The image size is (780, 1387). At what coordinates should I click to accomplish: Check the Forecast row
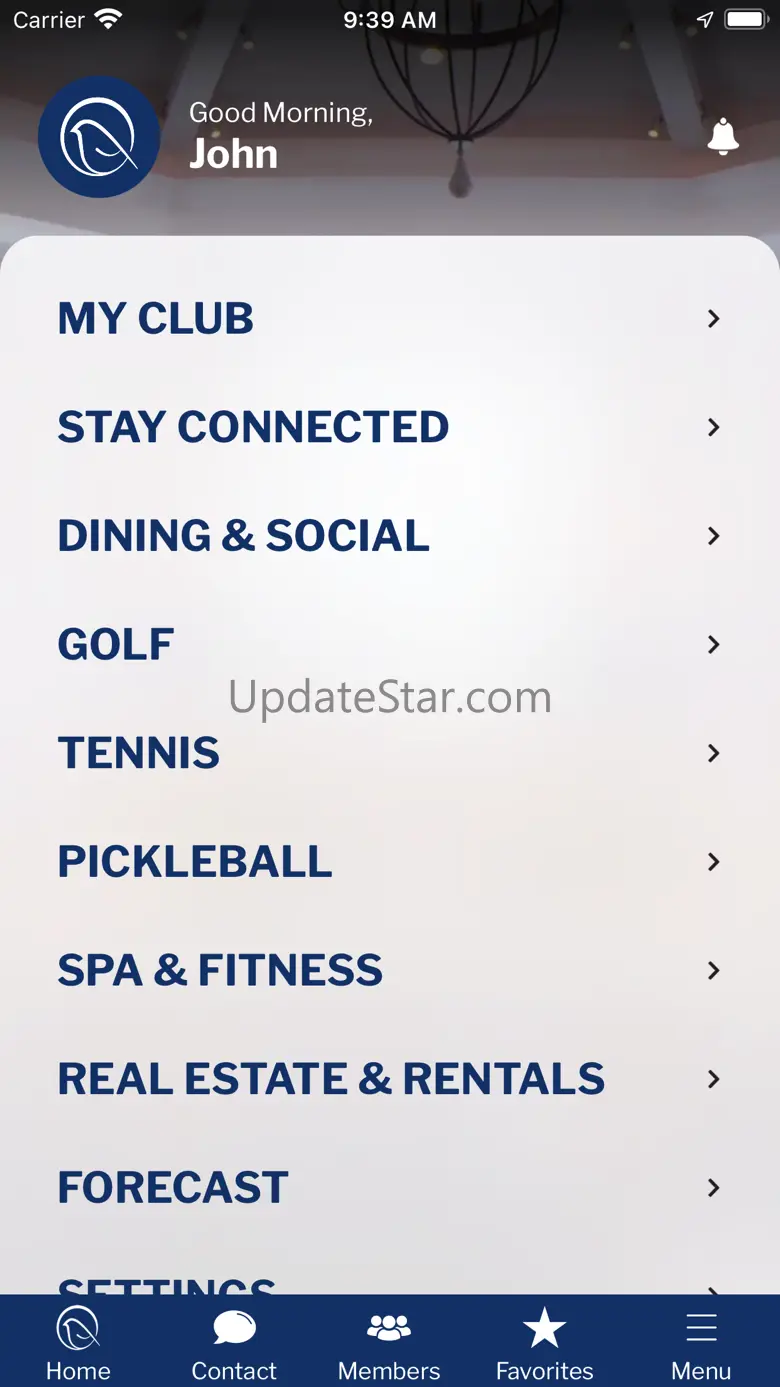(x=389, y=1187)
